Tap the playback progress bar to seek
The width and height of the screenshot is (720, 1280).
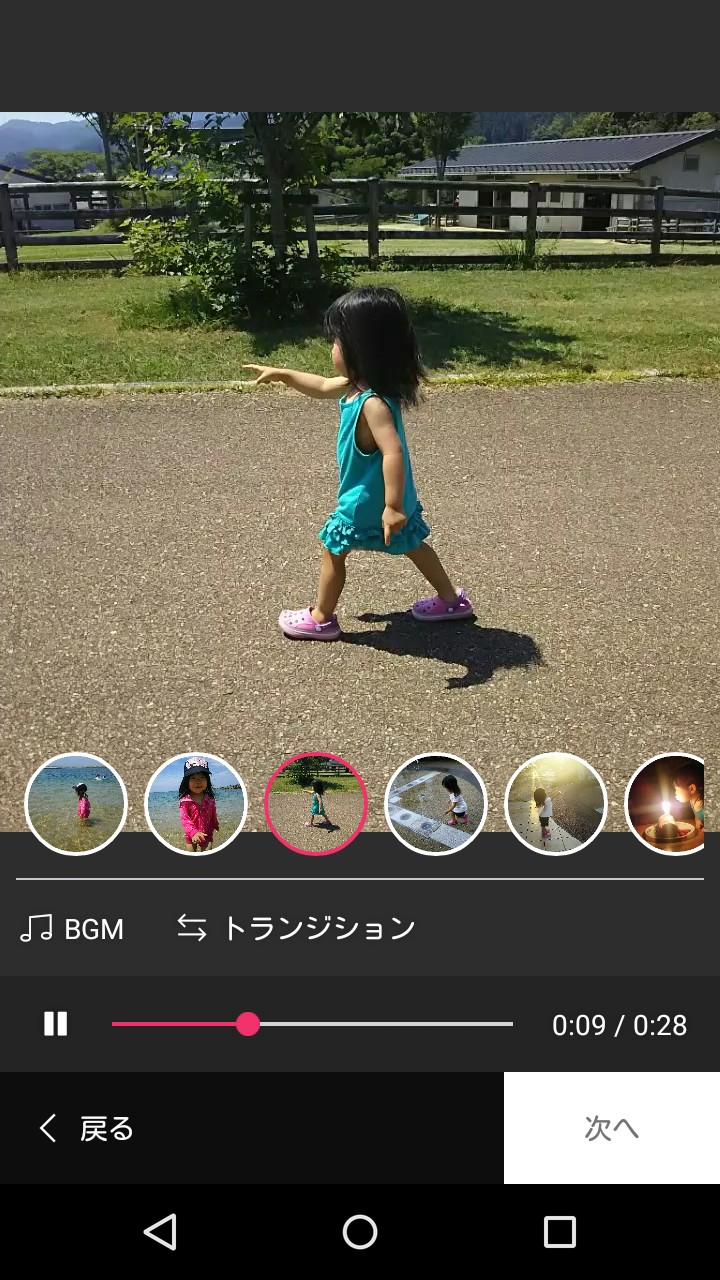[380, 1024]
